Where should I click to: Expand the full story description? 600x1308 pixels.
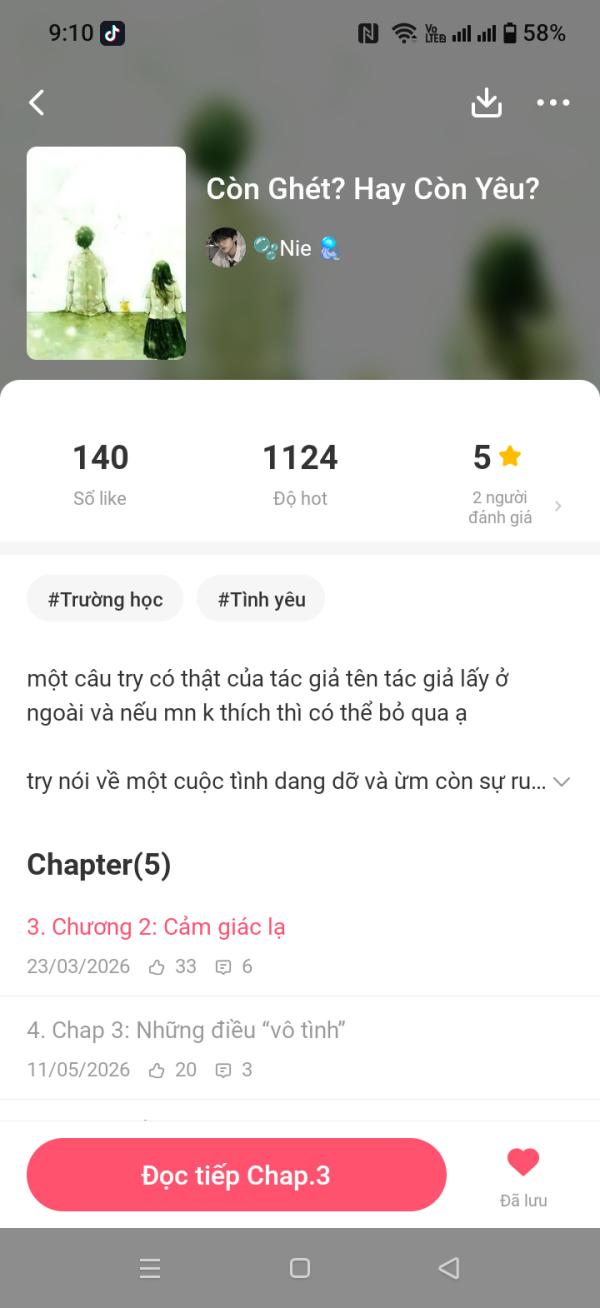pyautogui.click(x=562, y=782)
